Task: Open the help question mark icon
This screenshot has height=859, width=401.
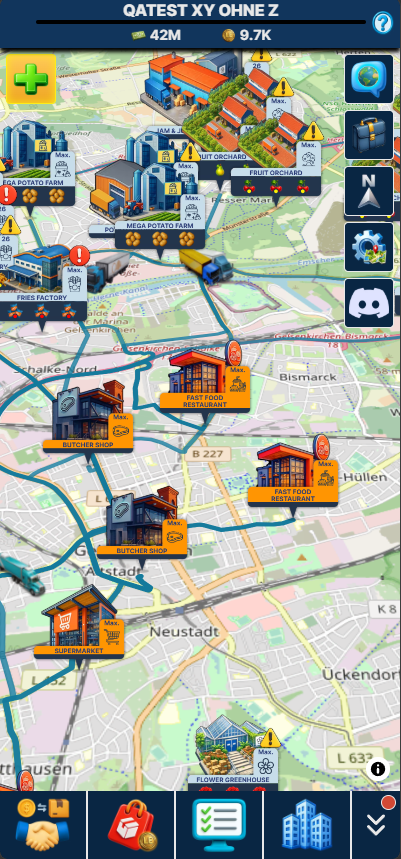Action: tap(382, 23)
